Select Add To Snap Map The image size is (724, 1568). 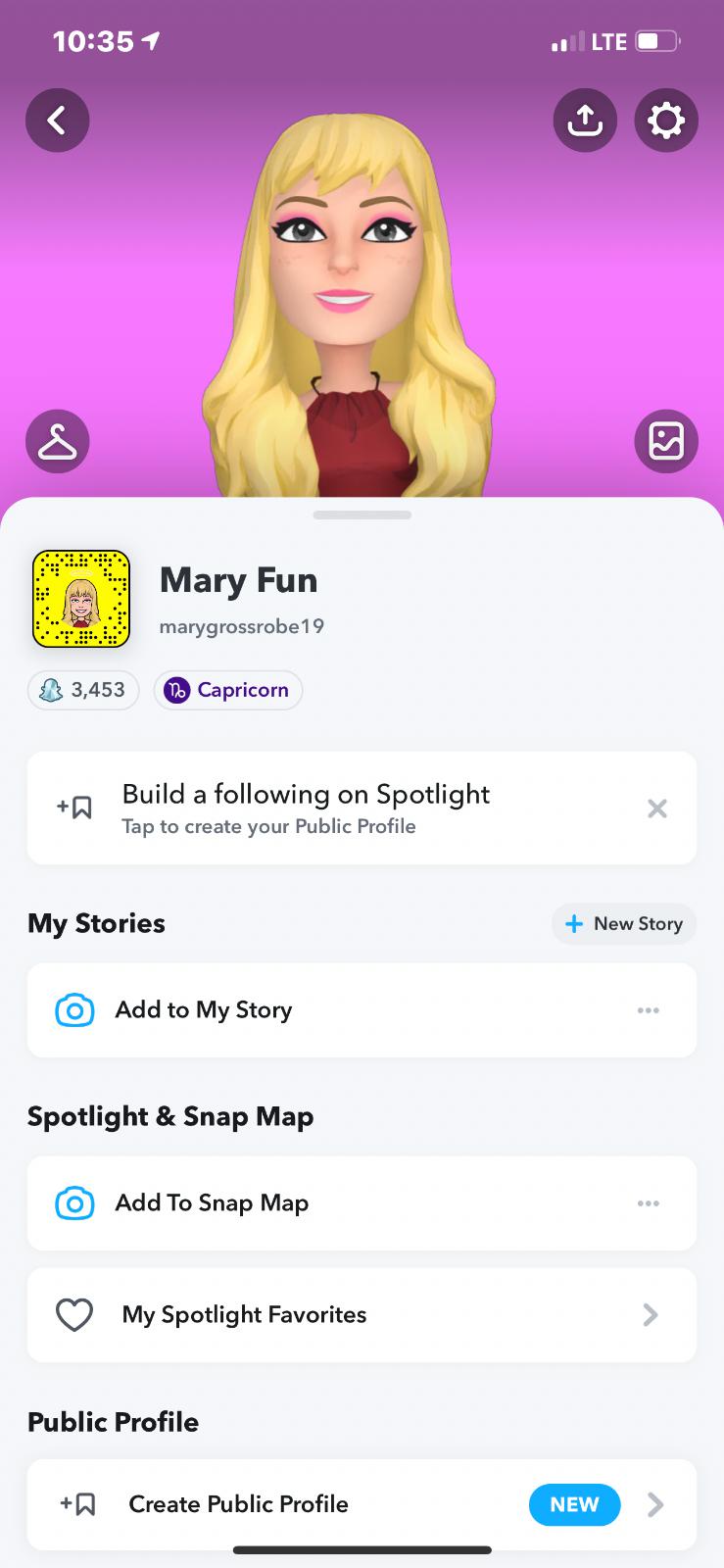[212, 1203]
